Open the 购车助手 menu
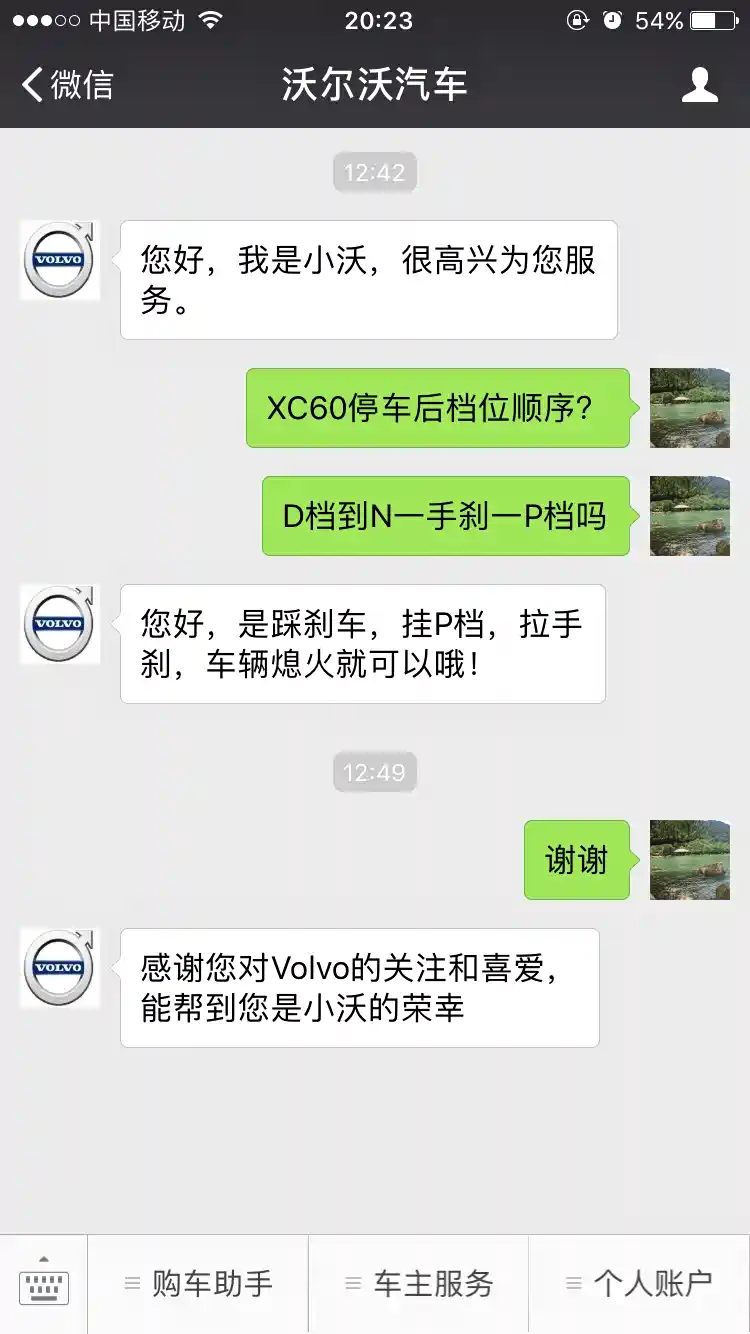The image size is (750, 1334). click(x=198, y=1284)
